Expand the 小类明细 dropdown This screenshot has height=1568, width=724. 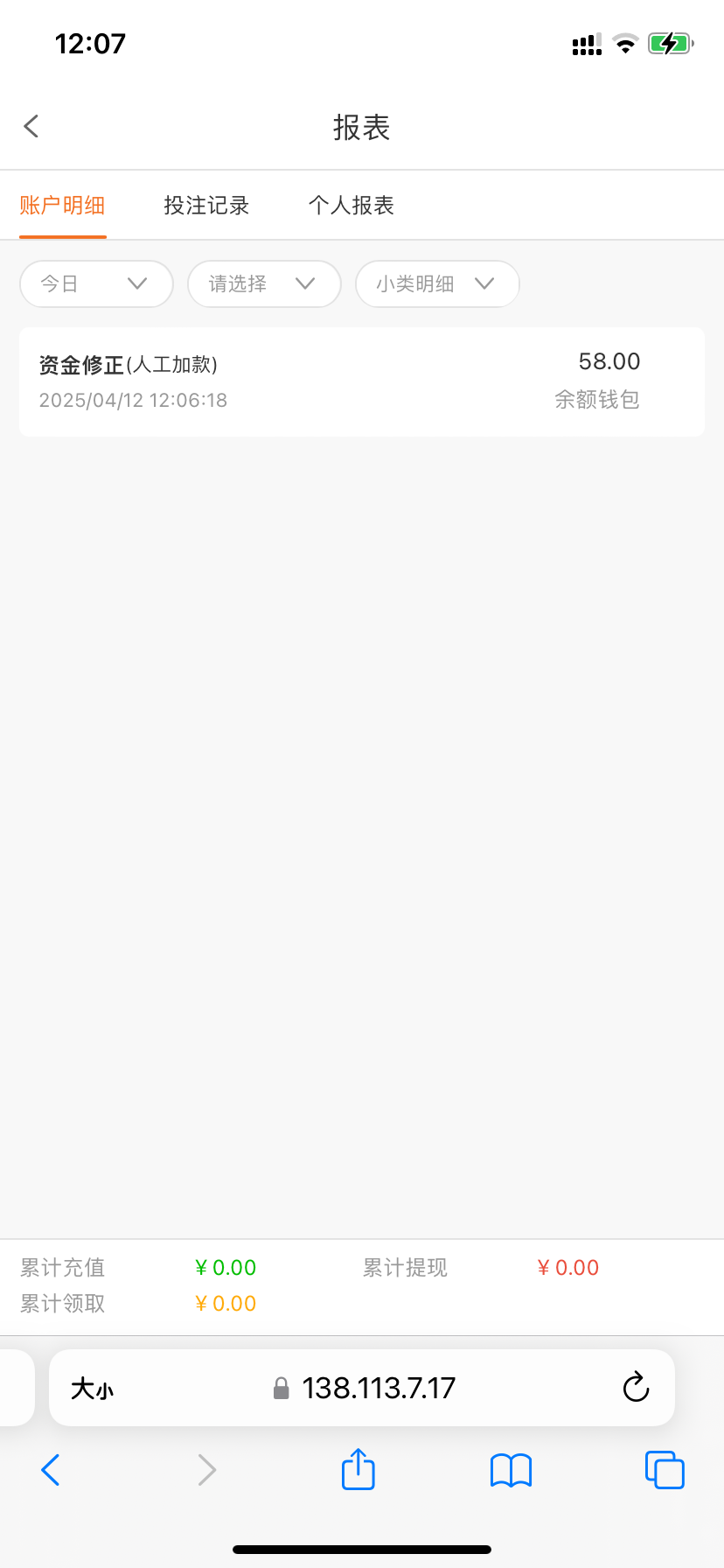[x=437, y=284]
